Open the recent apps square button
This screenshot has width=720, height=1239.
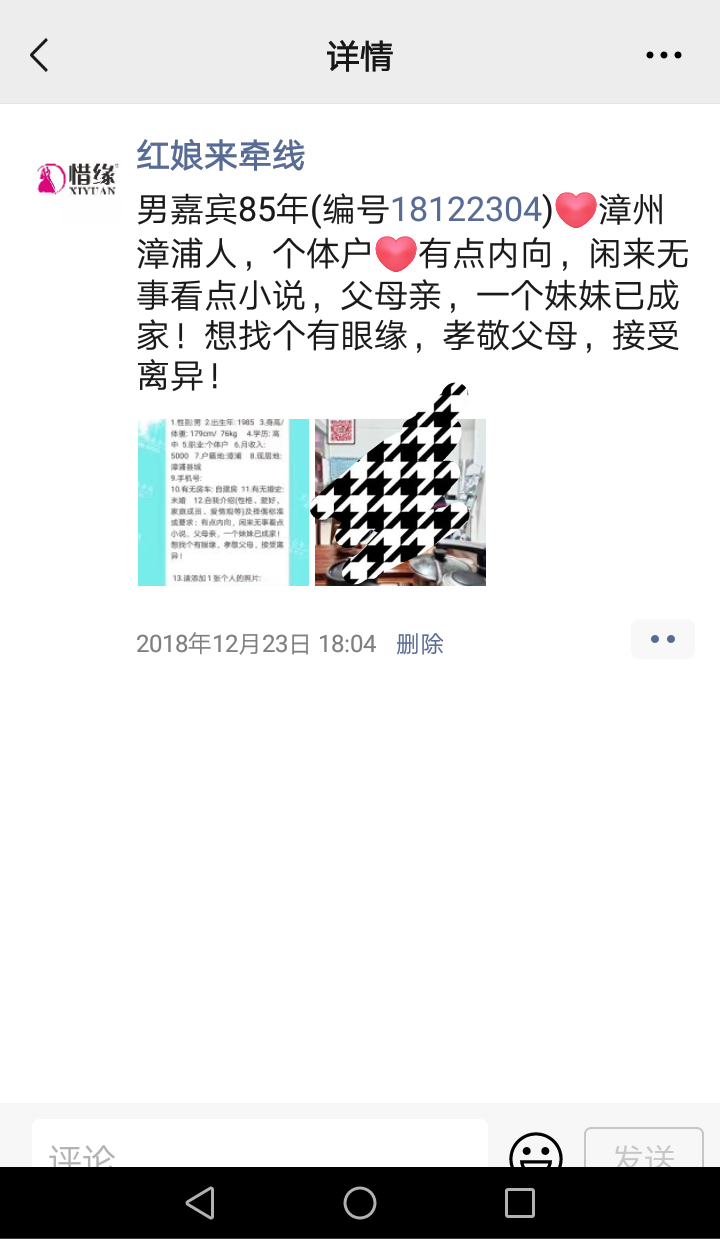[519, 1203]
